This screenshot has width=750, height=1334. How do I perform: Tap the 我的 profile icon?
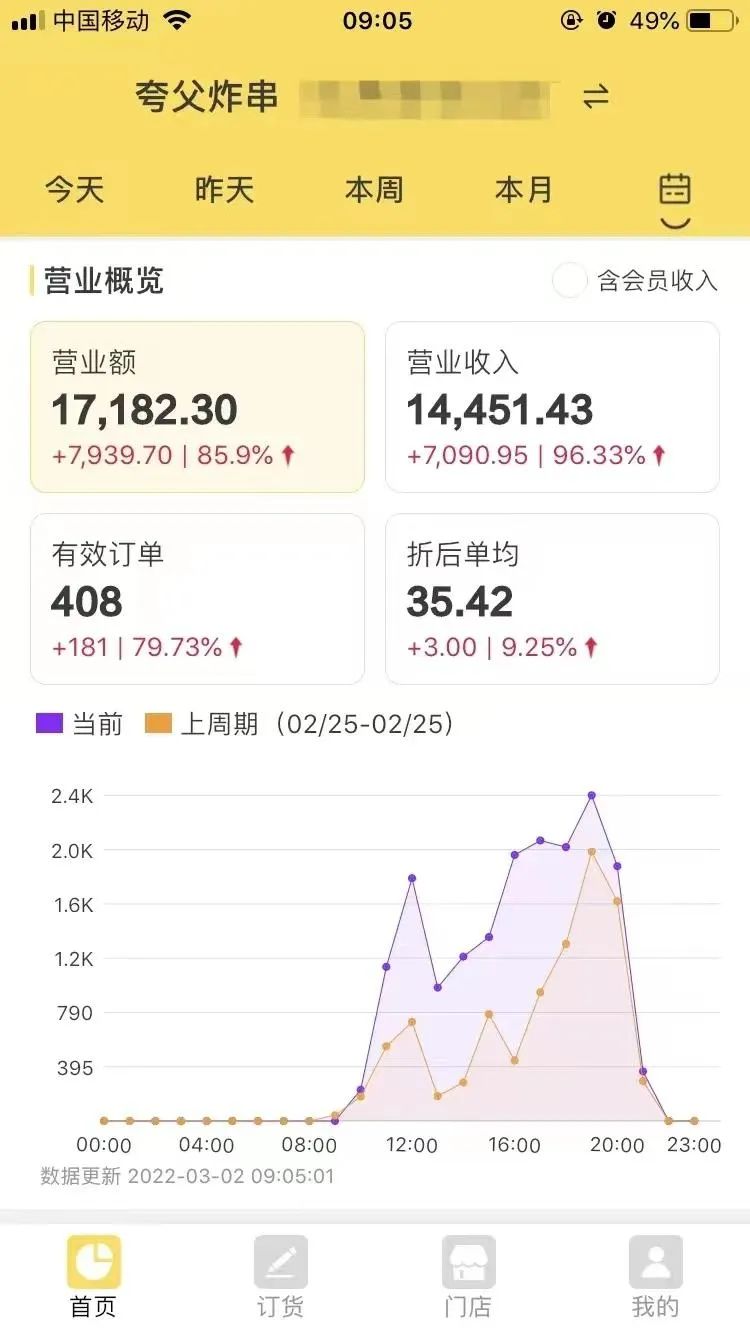(x=656, y=1263)
